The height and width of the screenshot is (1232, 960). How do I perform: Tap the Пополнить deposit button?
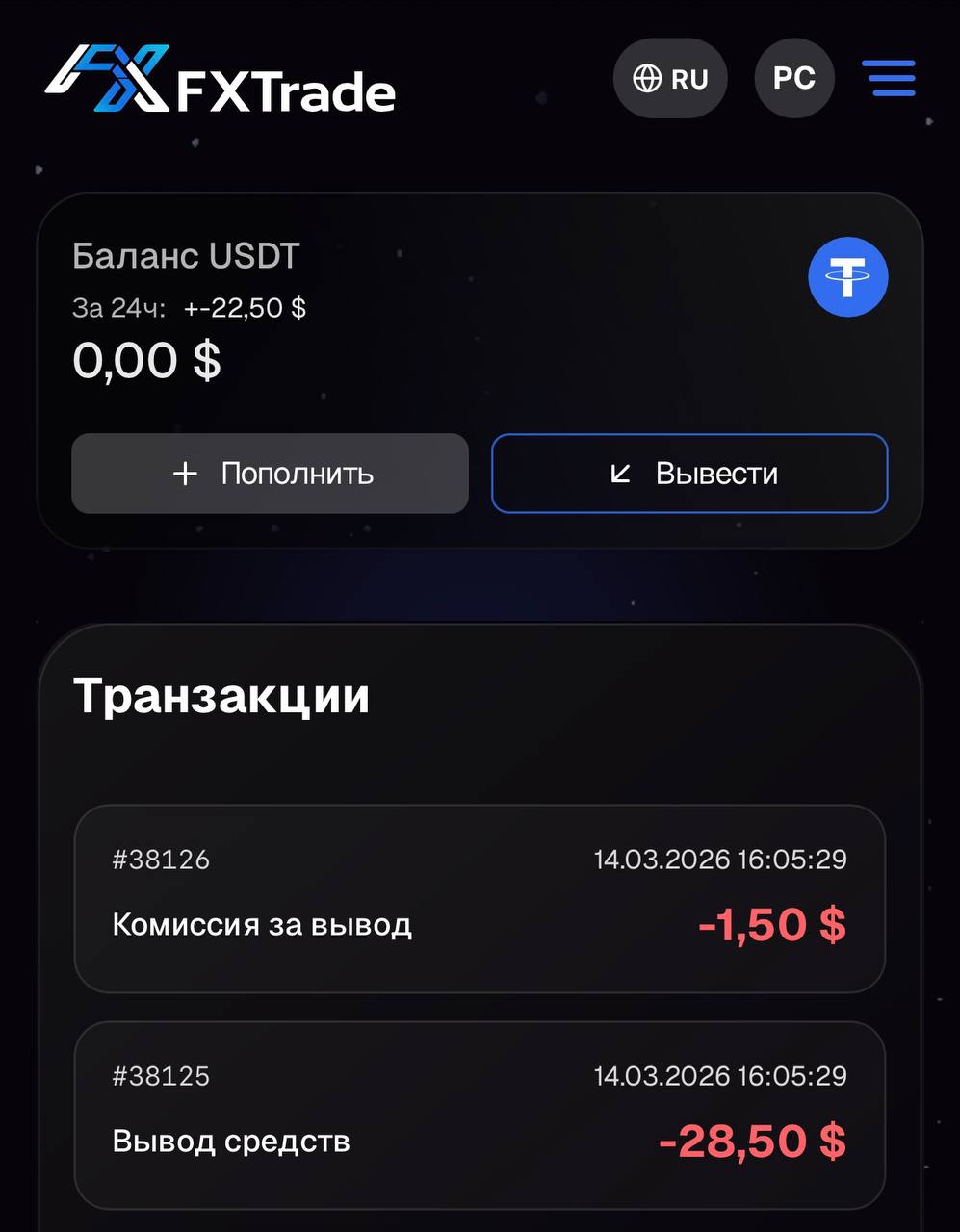(x=270, y=474)
